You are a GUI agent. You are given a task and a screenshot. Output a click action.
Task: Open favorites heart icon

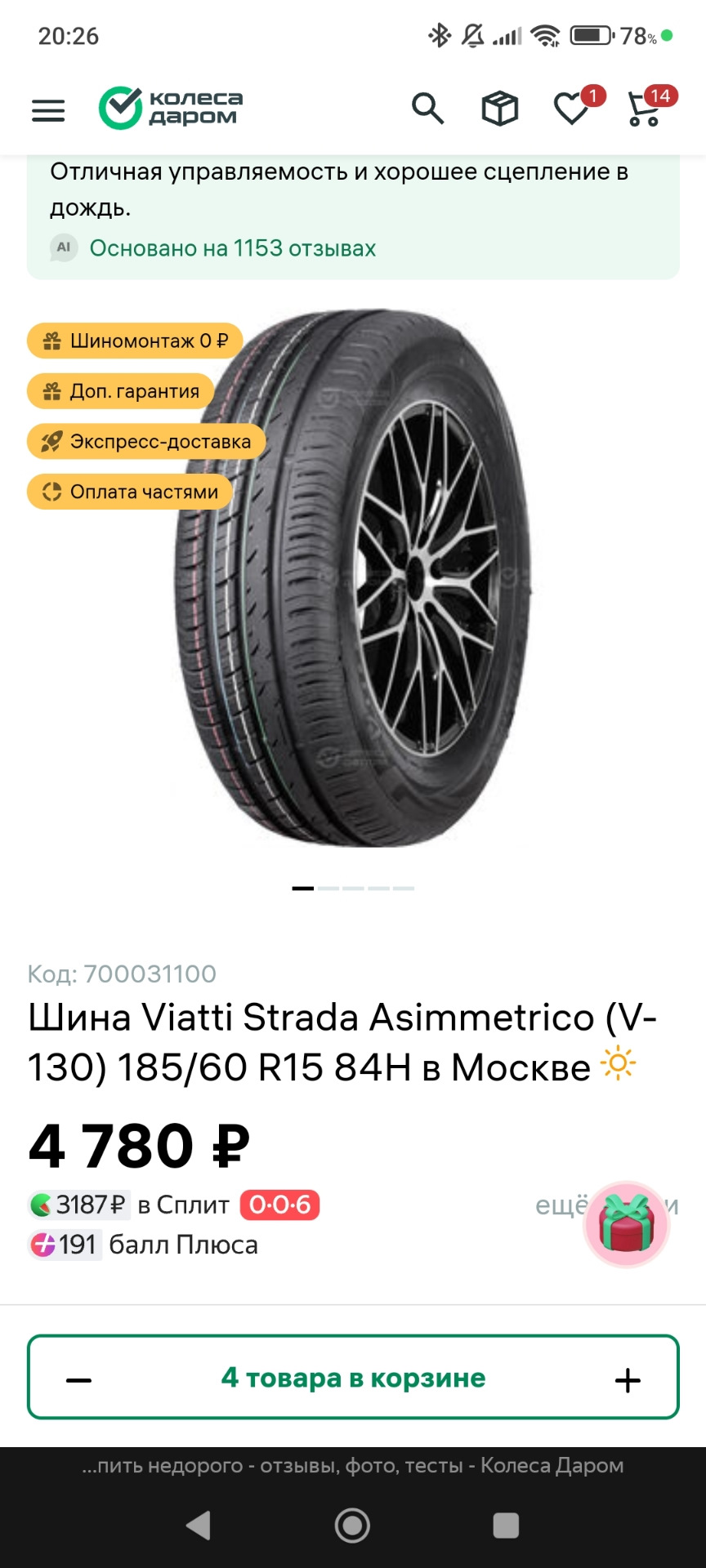[x=572, y=109]
